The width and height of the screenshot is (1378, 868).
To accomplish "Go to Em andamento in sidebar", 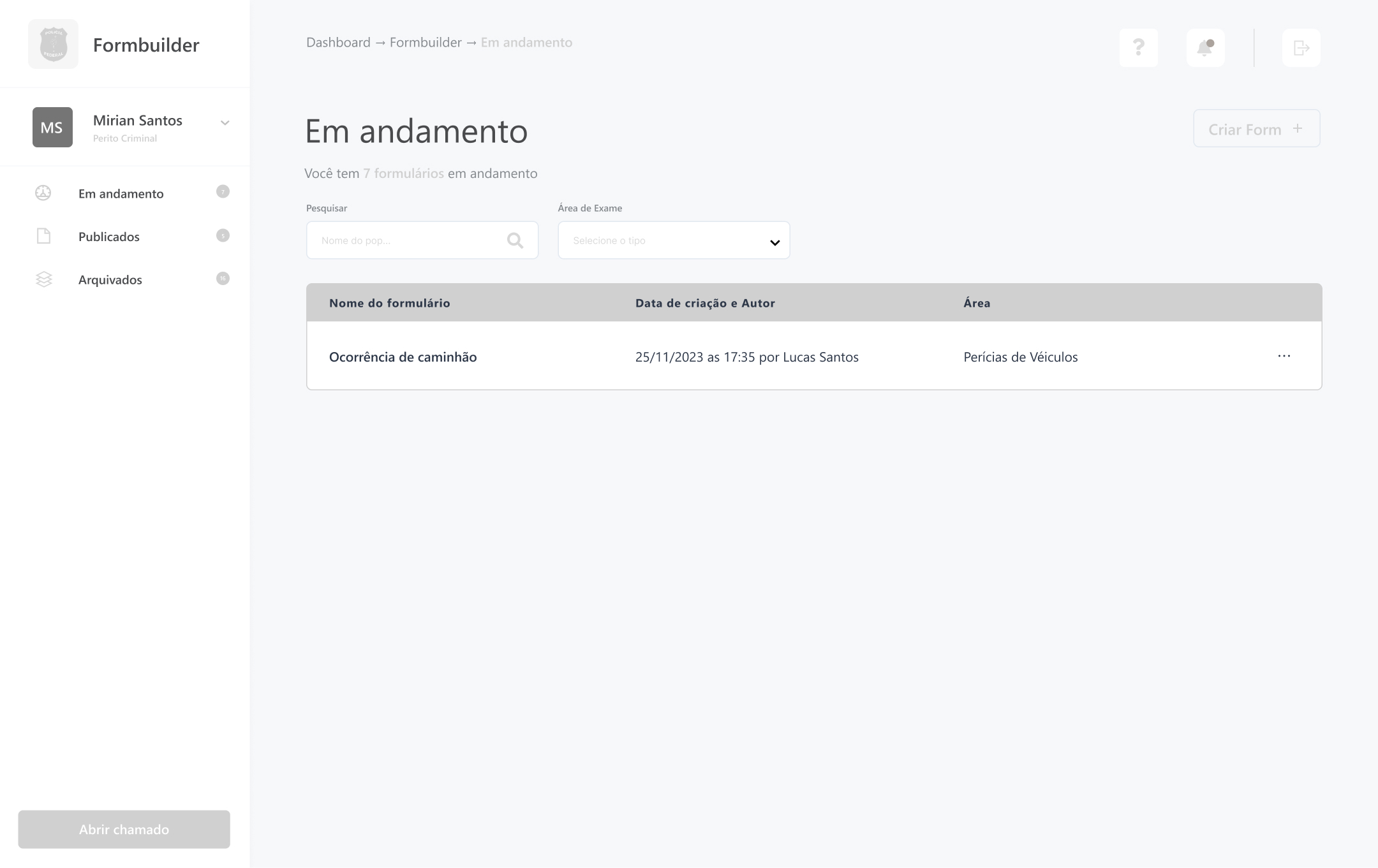I will pos(121,194).
